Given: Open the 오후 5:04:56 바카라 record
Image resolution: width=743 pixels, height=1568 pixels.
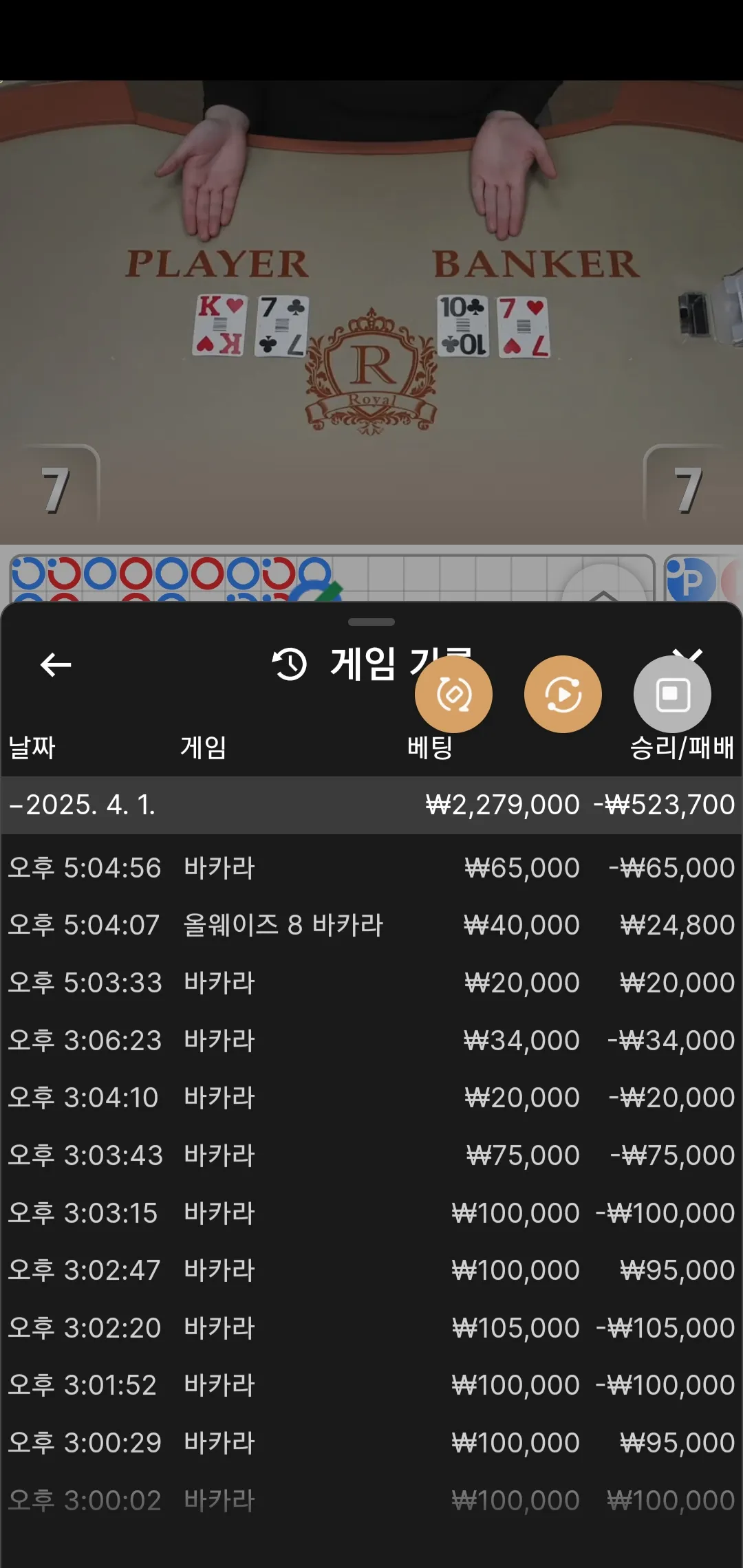Looking at the screenshot, I should [x=371, y=868].
